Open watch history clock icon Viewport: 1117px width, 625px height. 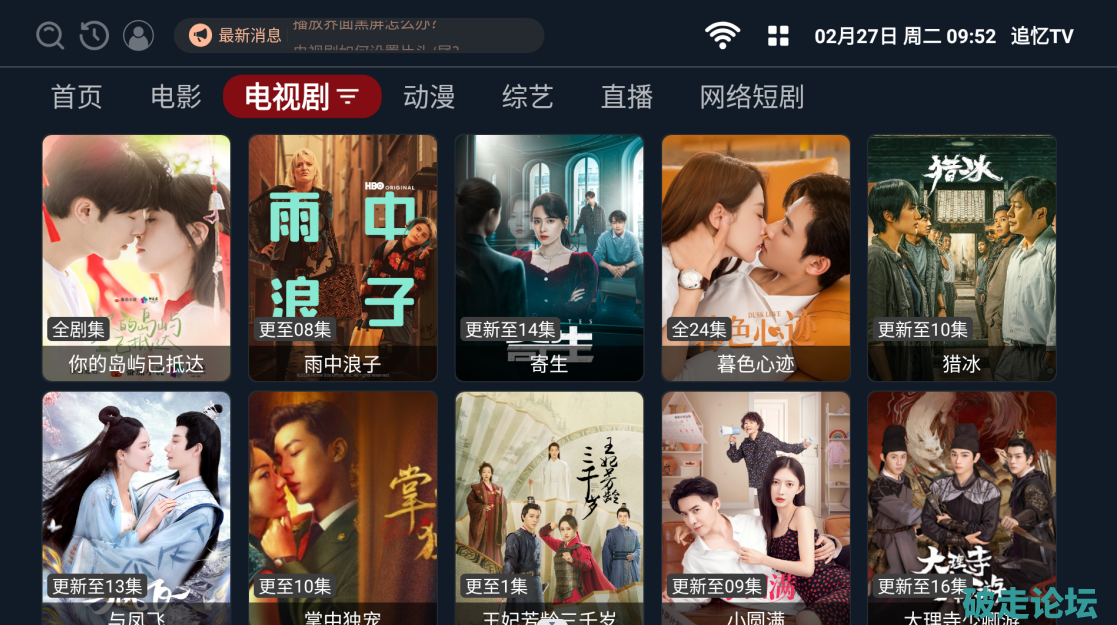pyautogui.click(x=94, y=36)
